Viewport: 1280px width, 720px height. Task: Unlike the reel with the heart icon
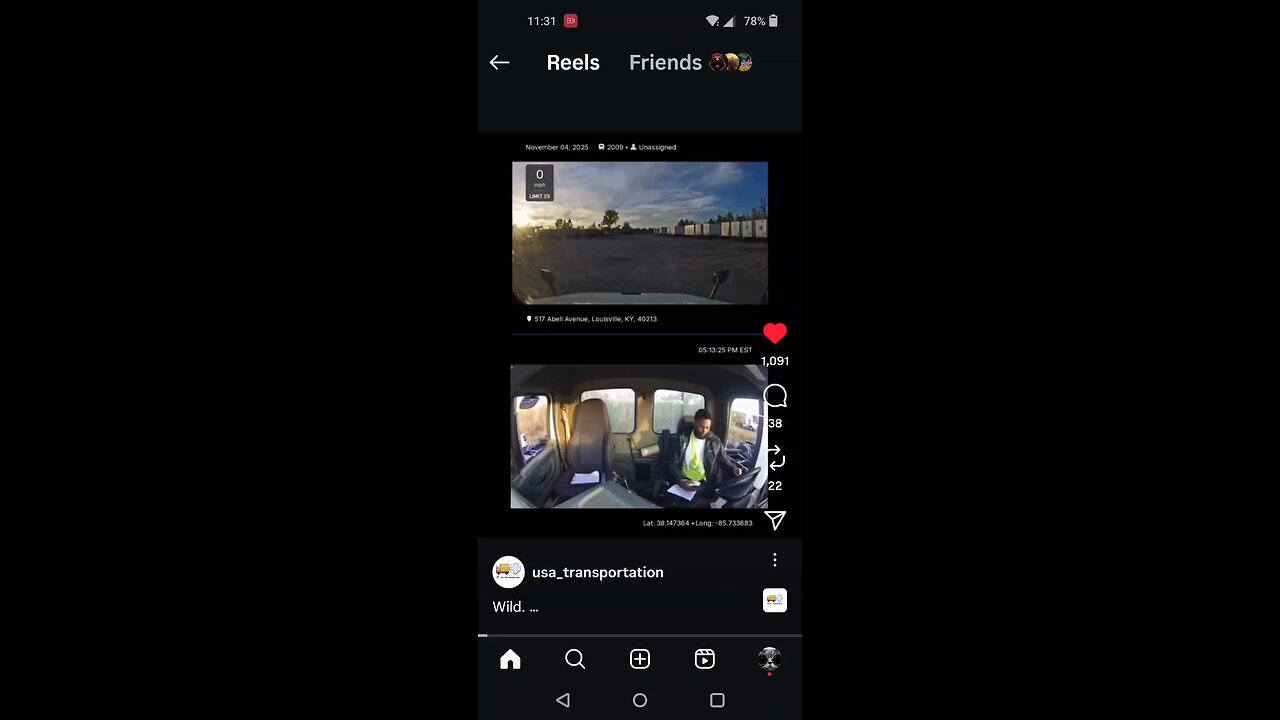[775, 334]
